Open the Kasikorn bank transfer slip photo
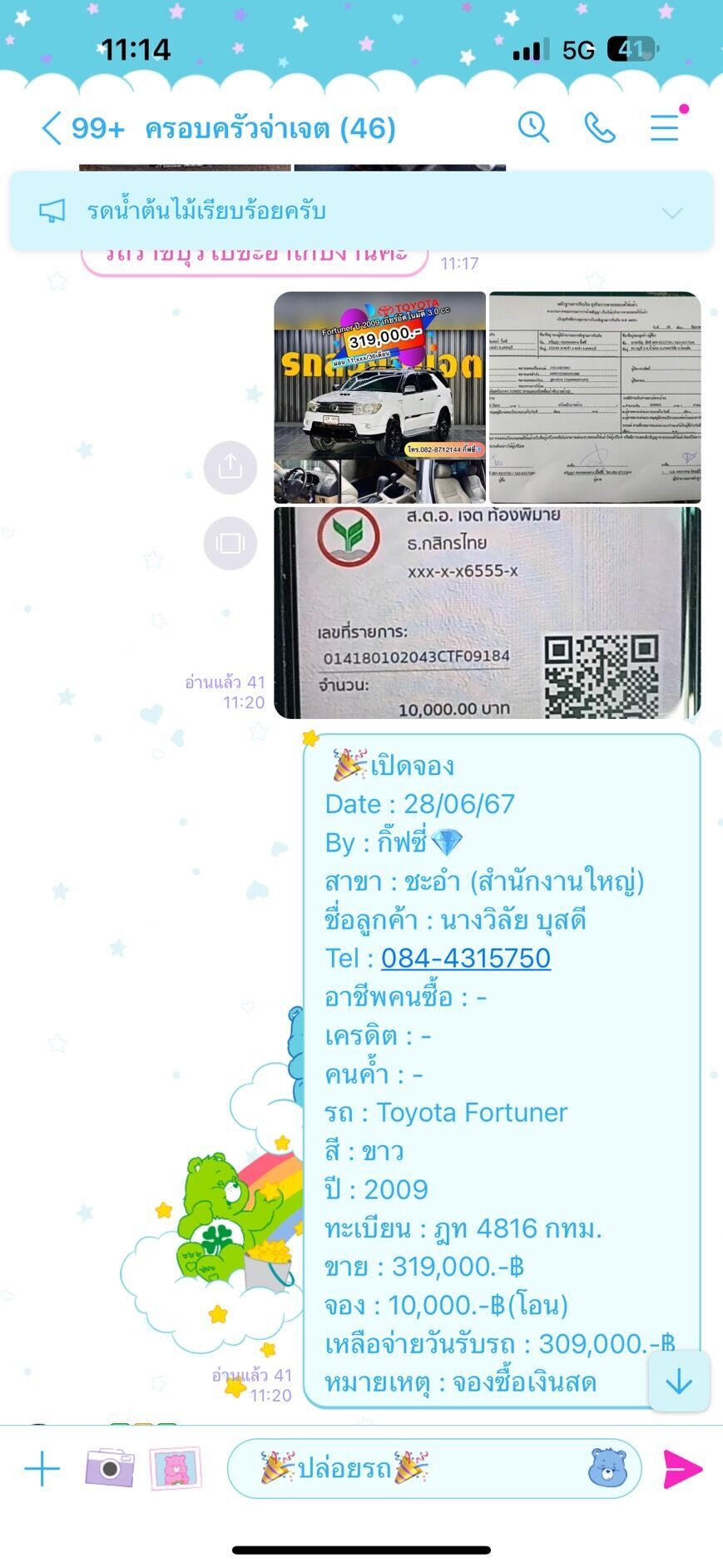 pyautogui.click(x=488, y=613)
